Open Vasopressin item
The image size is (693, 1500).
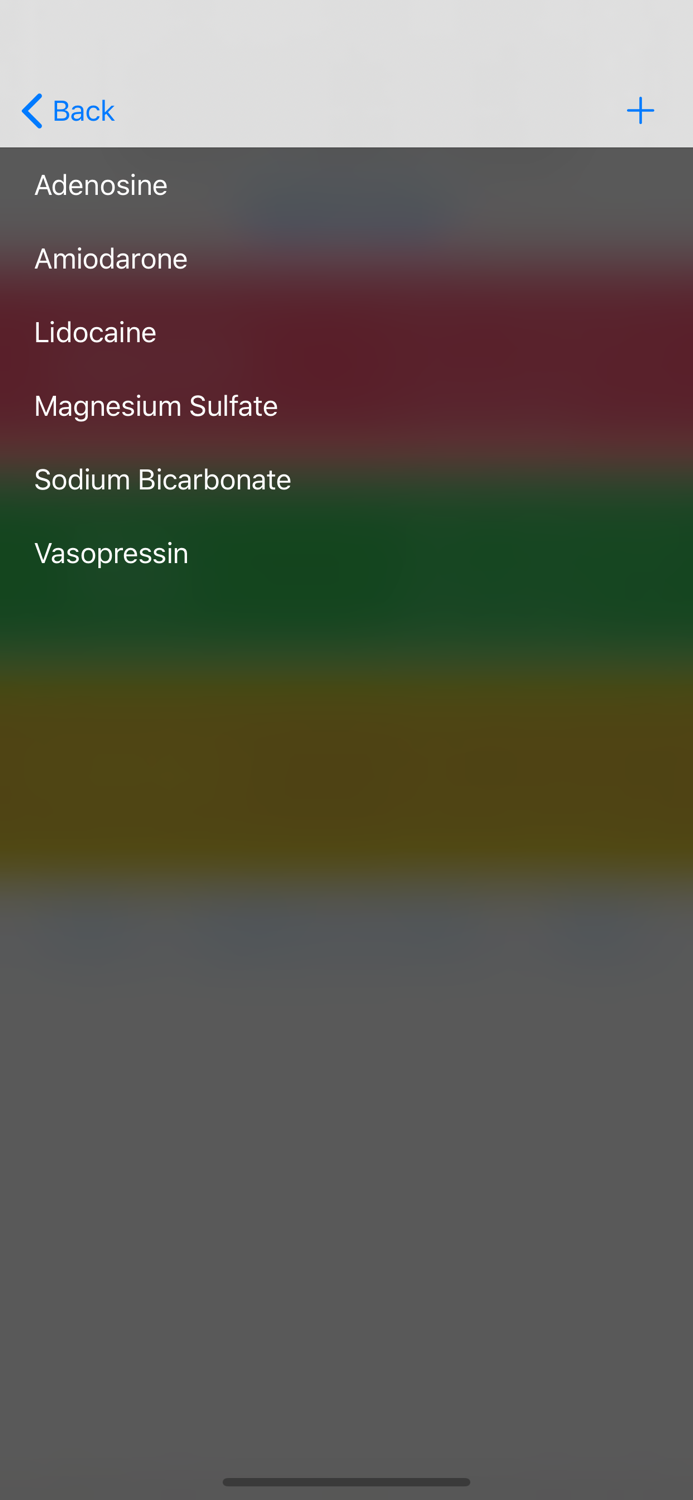[346, 553]
